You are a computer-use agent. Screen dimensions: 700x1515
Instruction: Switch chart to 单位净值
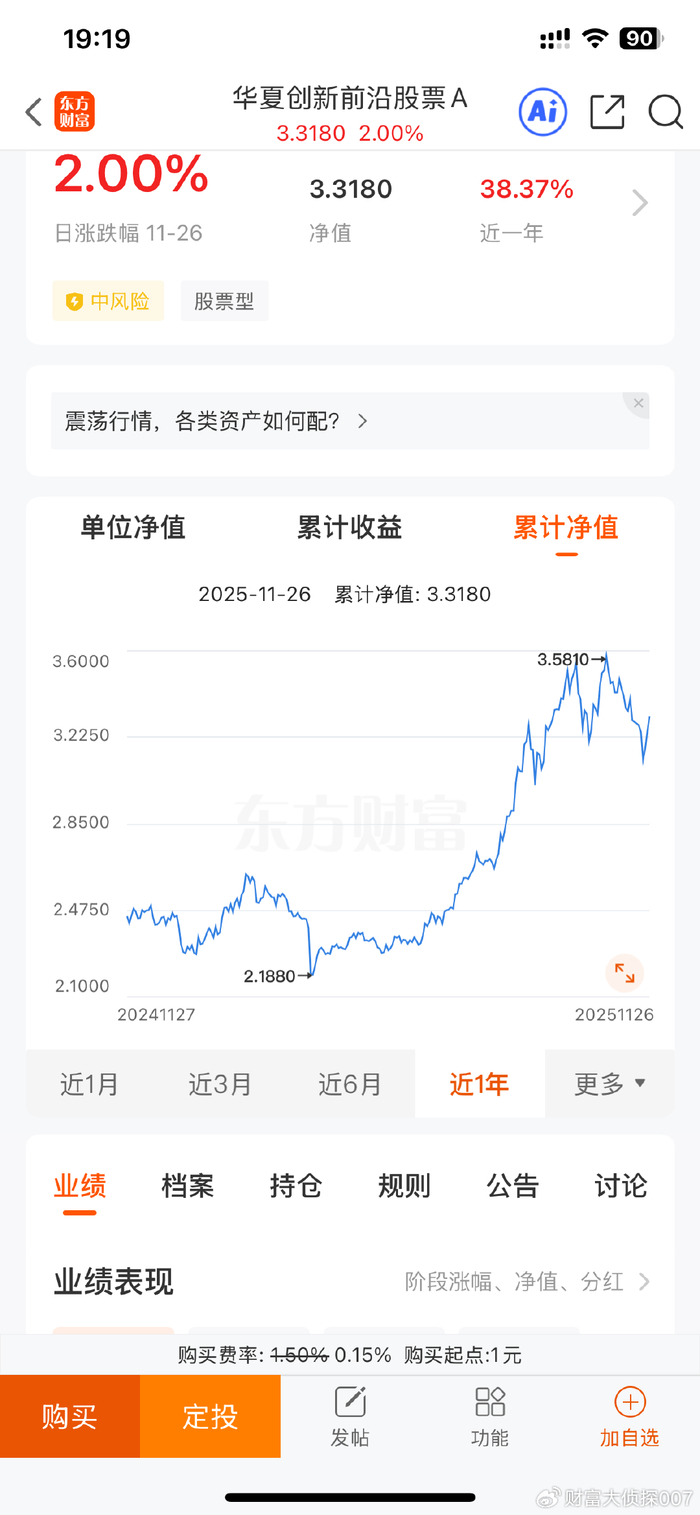(x=133, y=528)
